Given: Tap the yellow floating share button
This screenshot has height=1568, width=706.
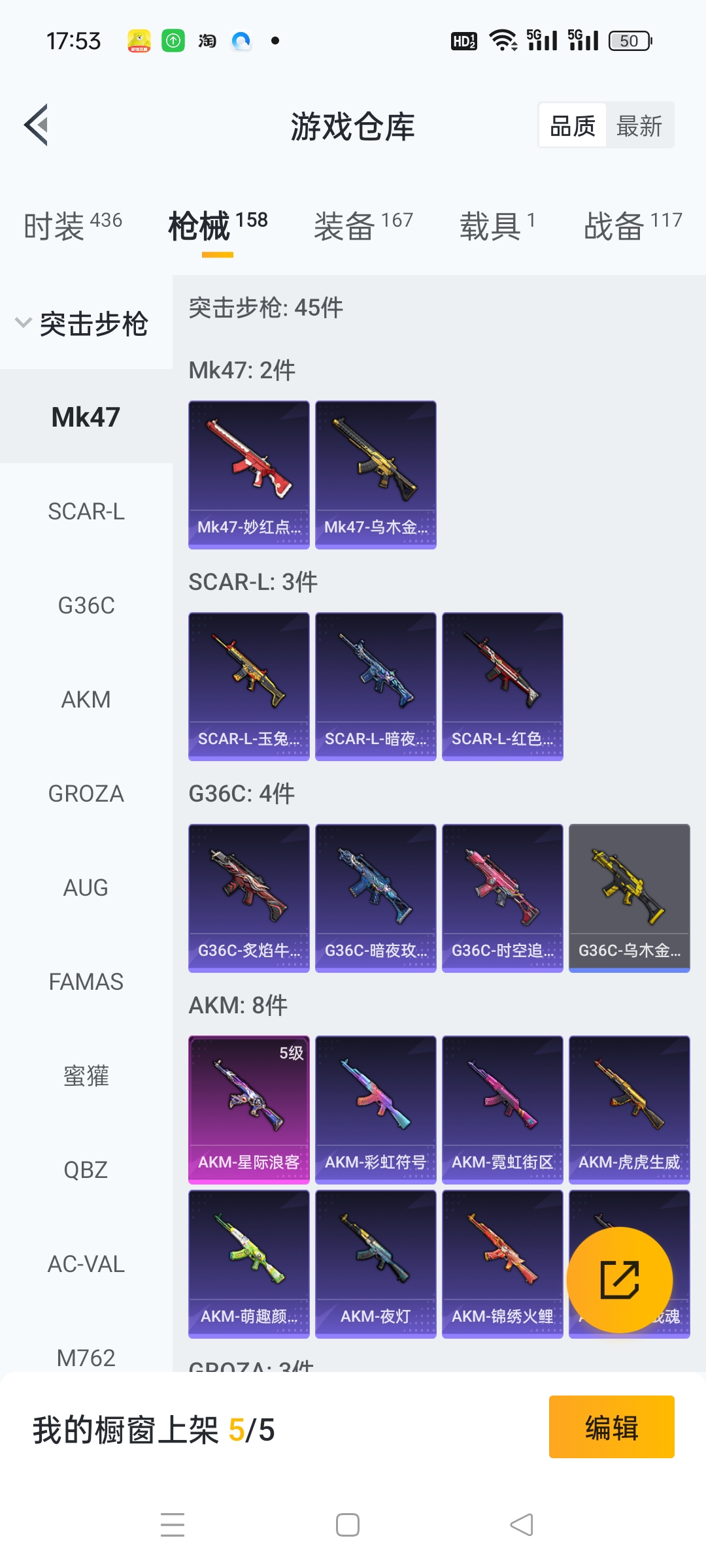Looking at the screenshot, I should tap(619, 1280).
